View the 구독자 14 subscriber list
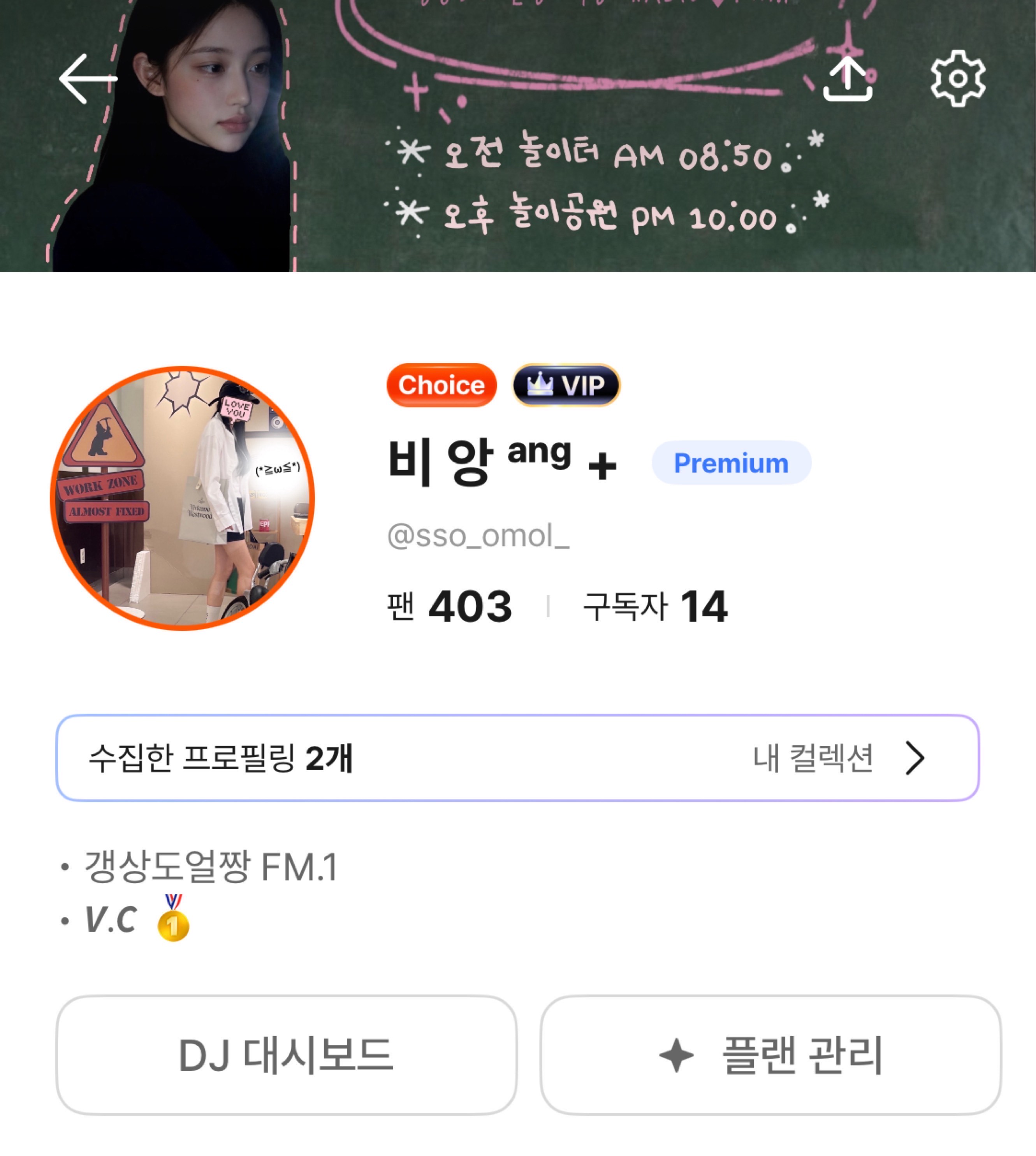1036x1156 pixels. (654, 606)
